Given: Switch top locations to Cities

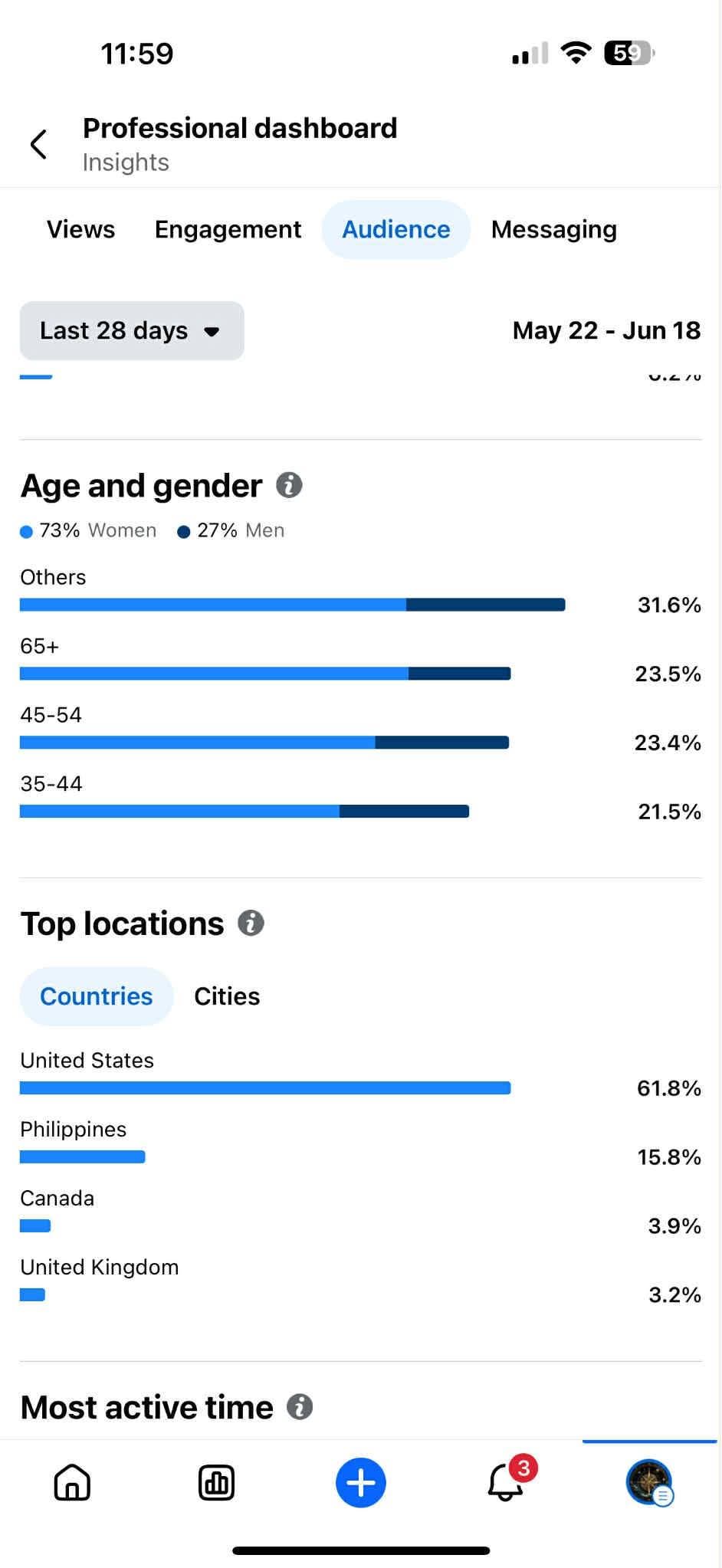Looking at the screenshot, I should (227, 996).
